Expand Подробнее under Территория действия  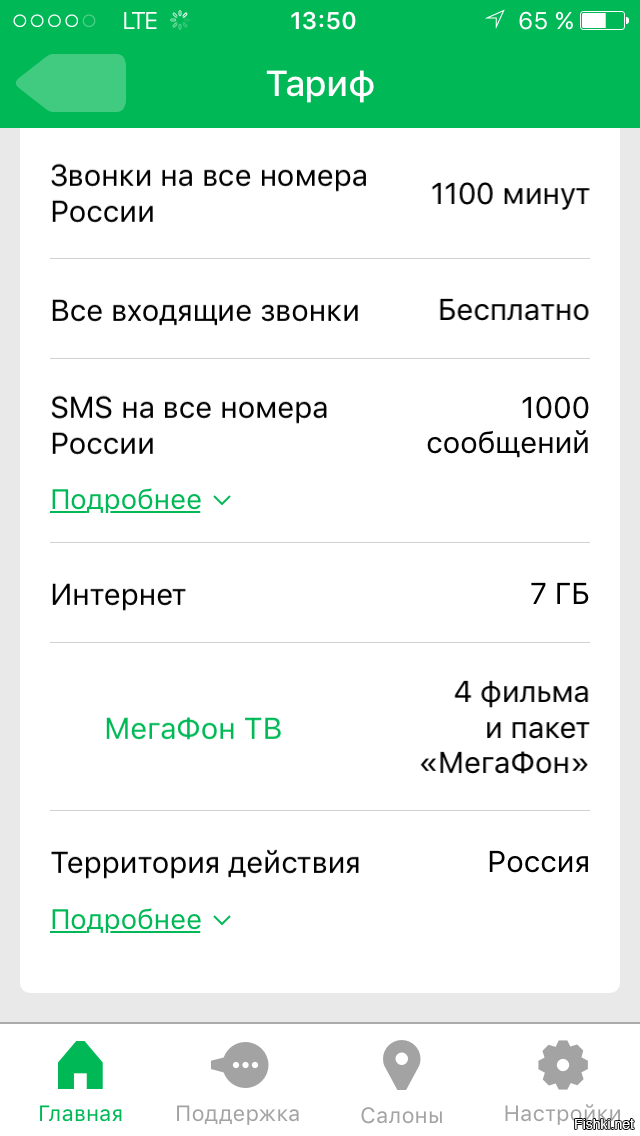(141, 920)
